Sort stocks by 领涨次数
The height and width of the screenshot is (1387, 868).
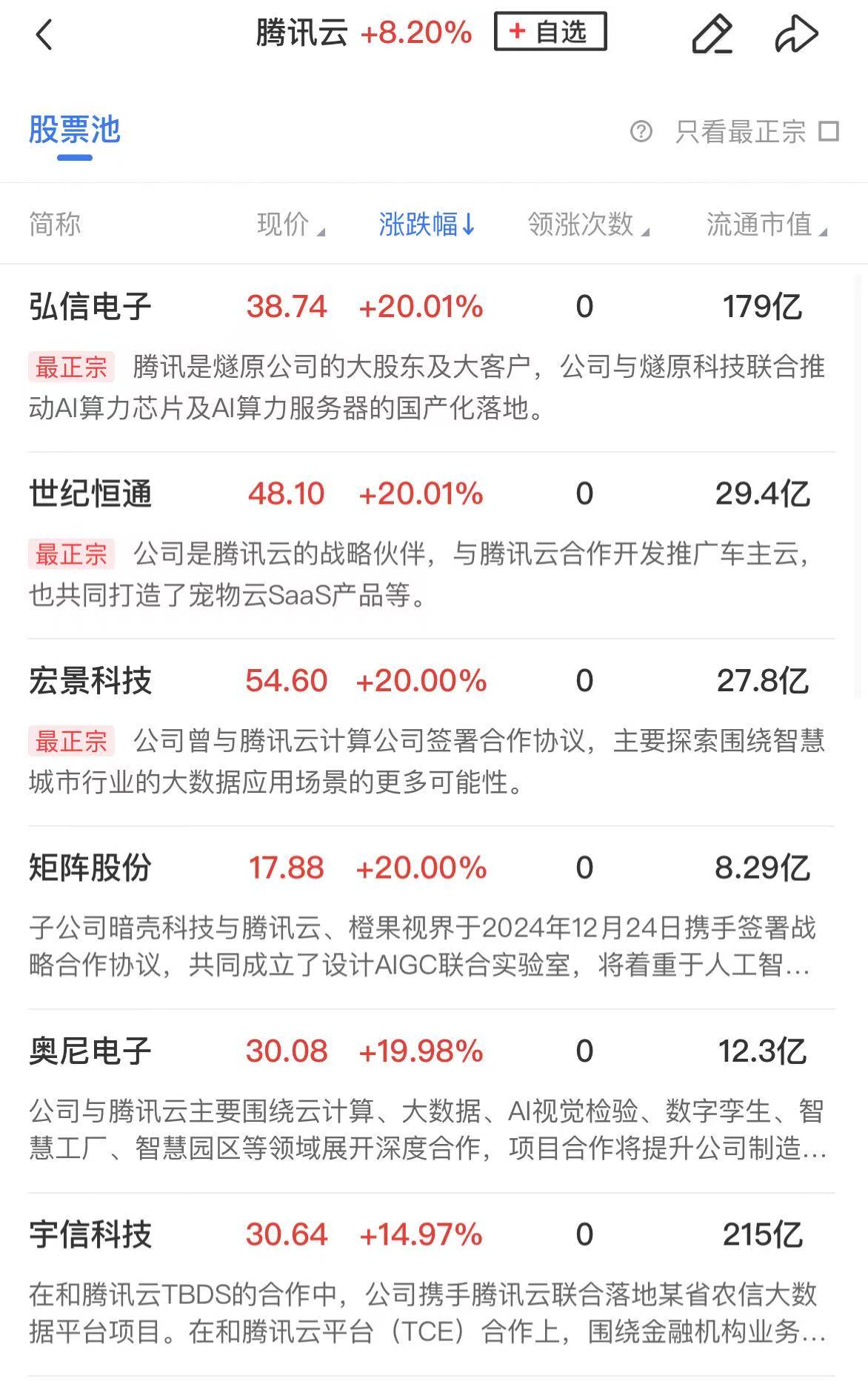(588, 224)
